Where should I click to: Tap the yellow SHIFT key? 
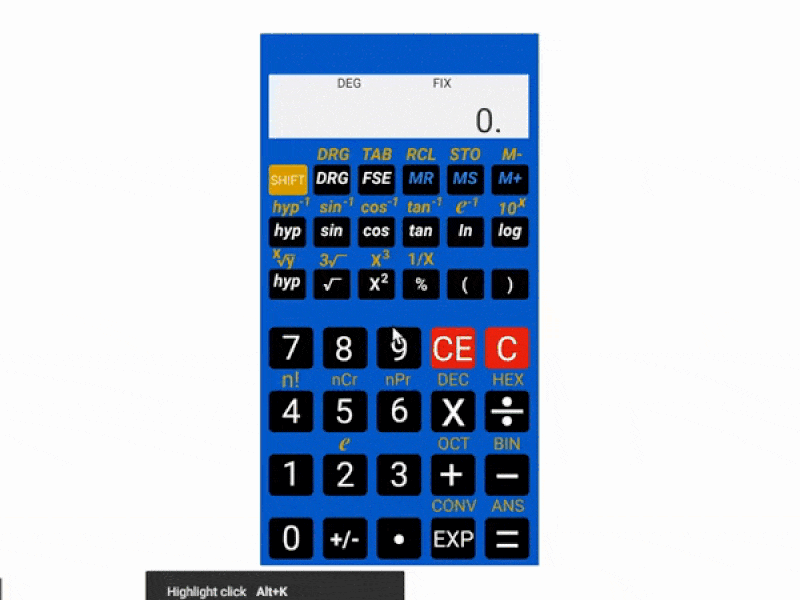click(287, 180)
